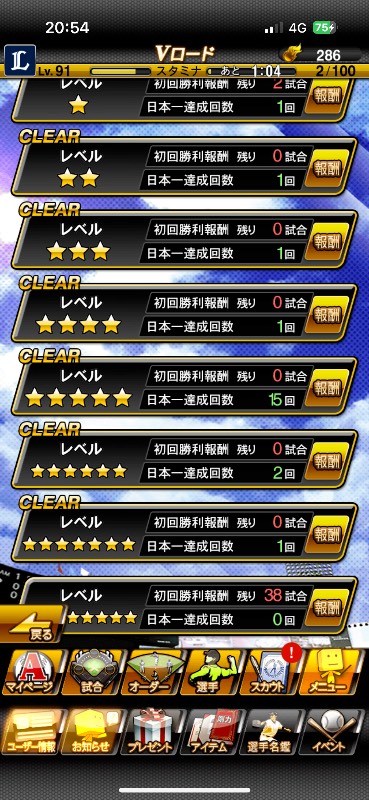
Task: Open the マイページ tab
Action: [32, 672]
